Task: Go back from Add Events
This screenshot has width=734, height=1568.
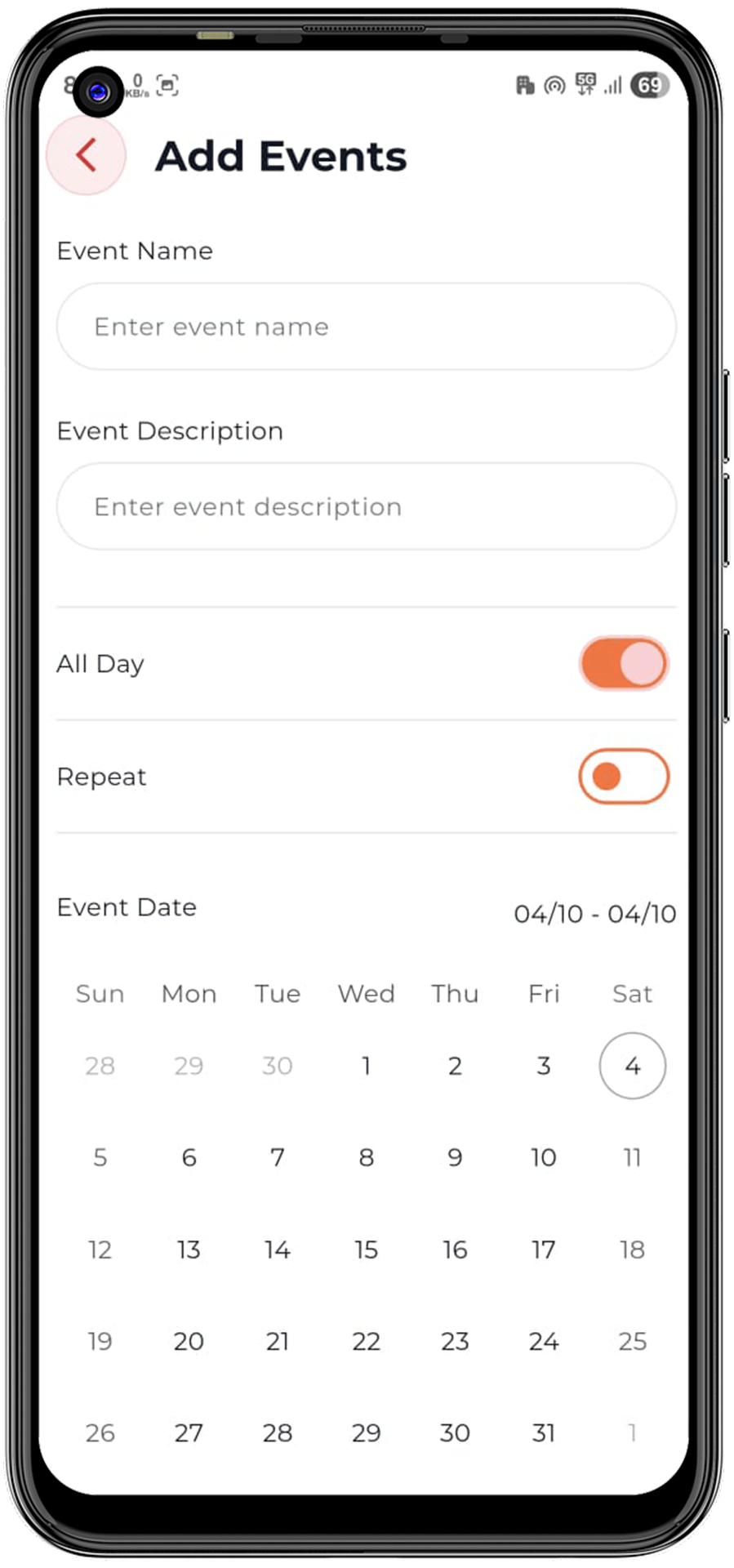Action: pyautogui.click(x=86, y=155)
